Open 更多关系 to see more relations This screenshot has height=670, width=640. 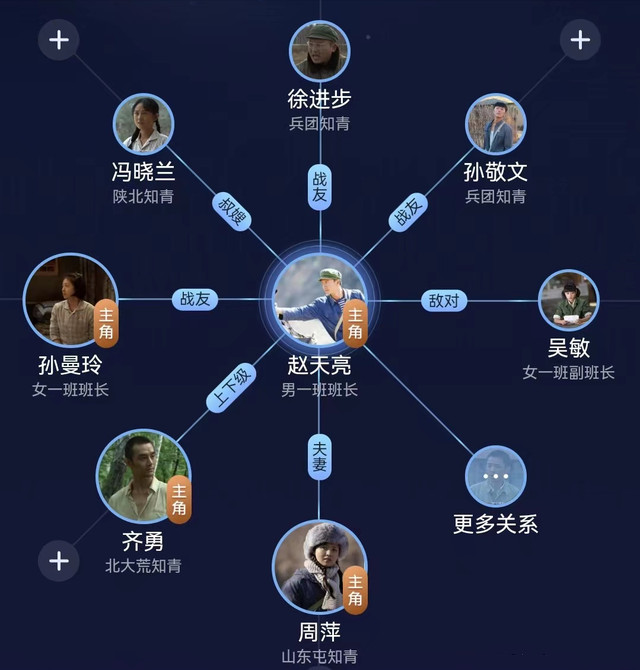coord(497,477)
